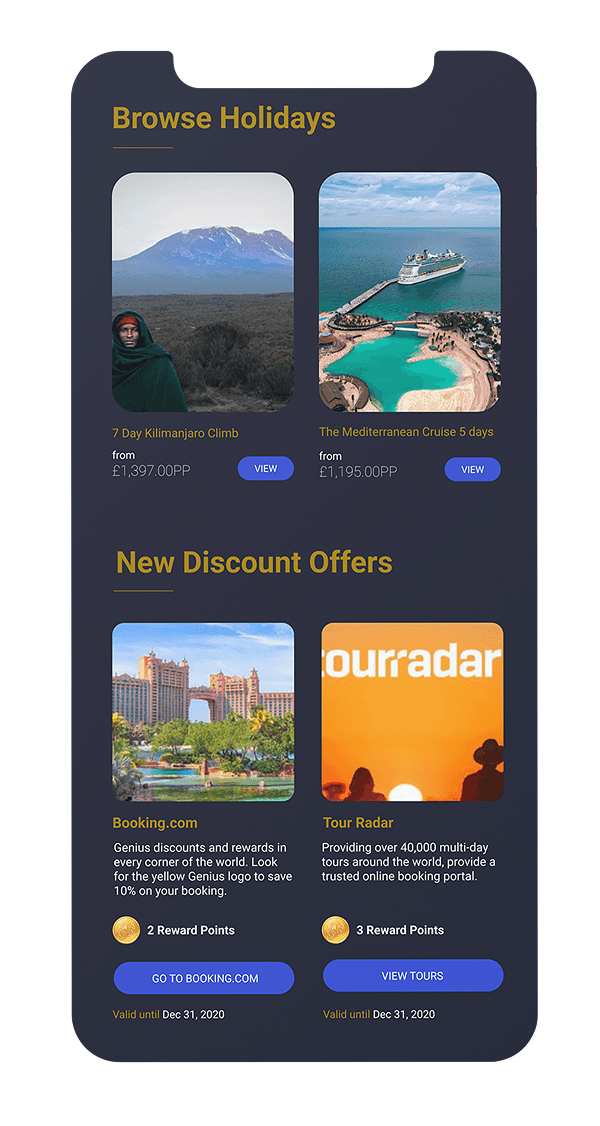Viewport: 600px width, 1126px height.
Task: View the Mediterranean Cruise 5 days holiday
Action: point(472,469)
